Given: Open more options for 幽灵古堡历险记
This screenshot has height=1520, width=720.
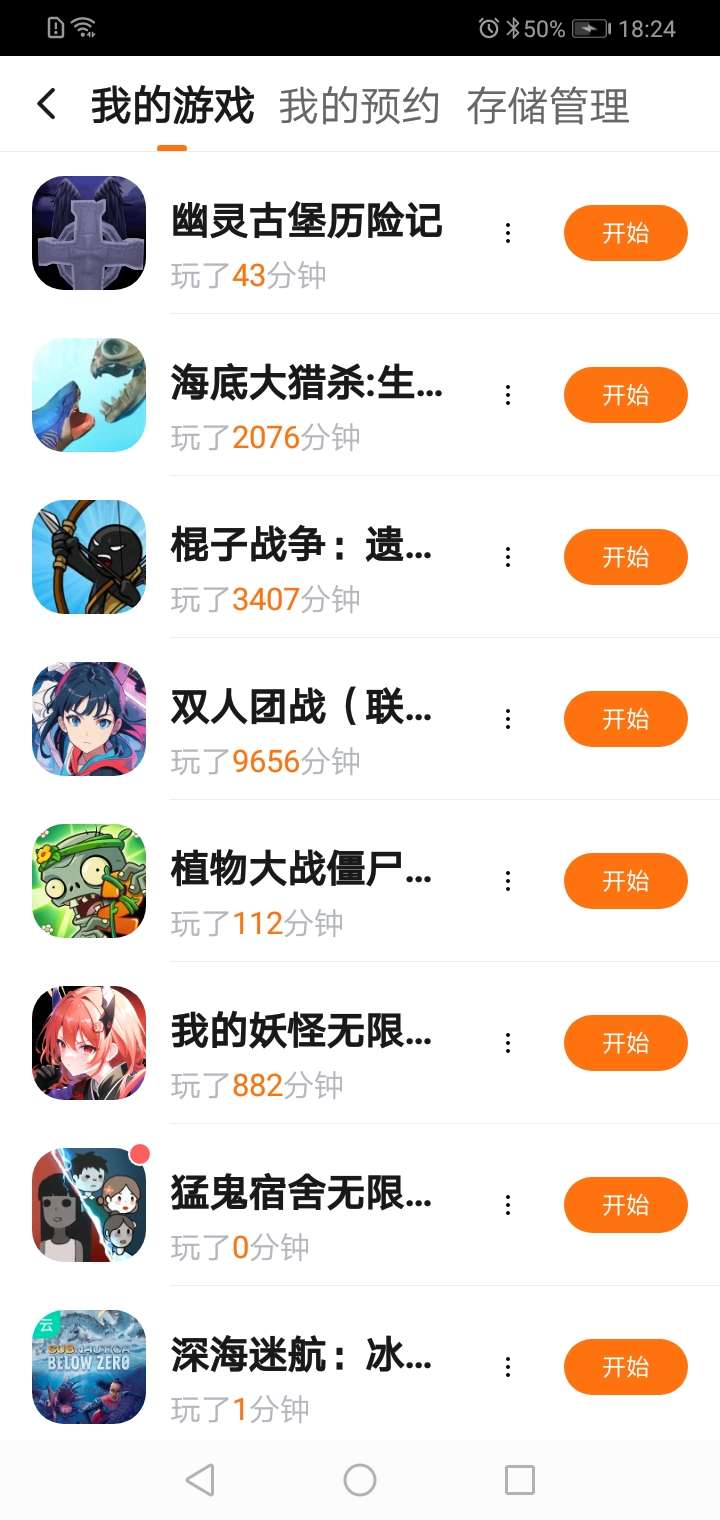Looking at the screenshot, I should point(508,233).
